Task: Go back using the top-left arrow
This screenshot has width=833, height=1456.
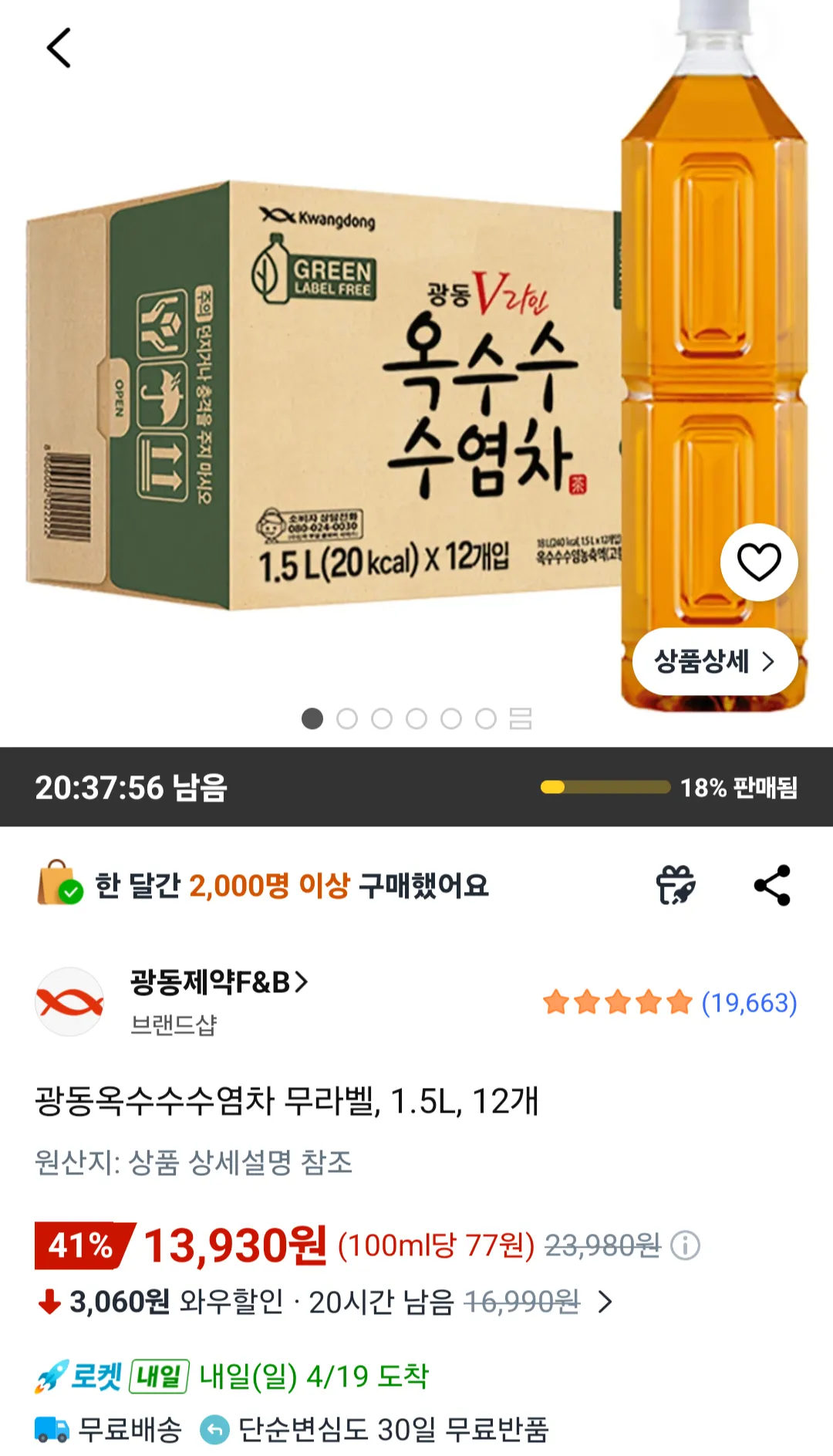Action: 59,48
